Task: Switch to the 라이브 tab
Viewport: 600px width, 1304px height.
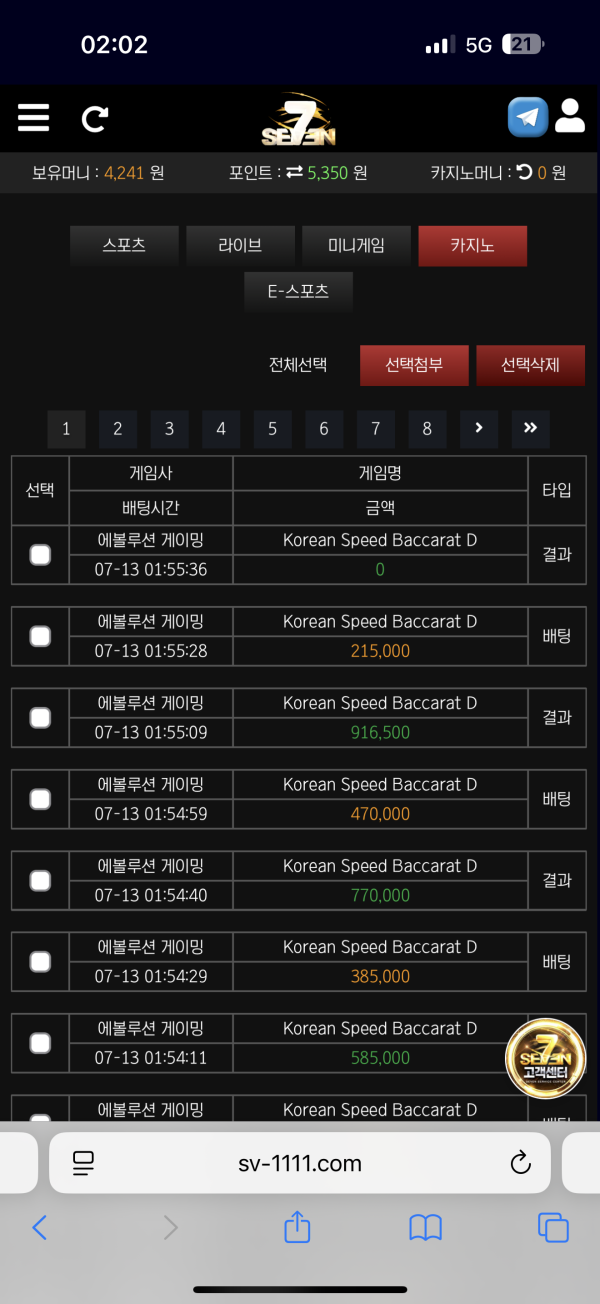Action: click(x=240, y=246)
